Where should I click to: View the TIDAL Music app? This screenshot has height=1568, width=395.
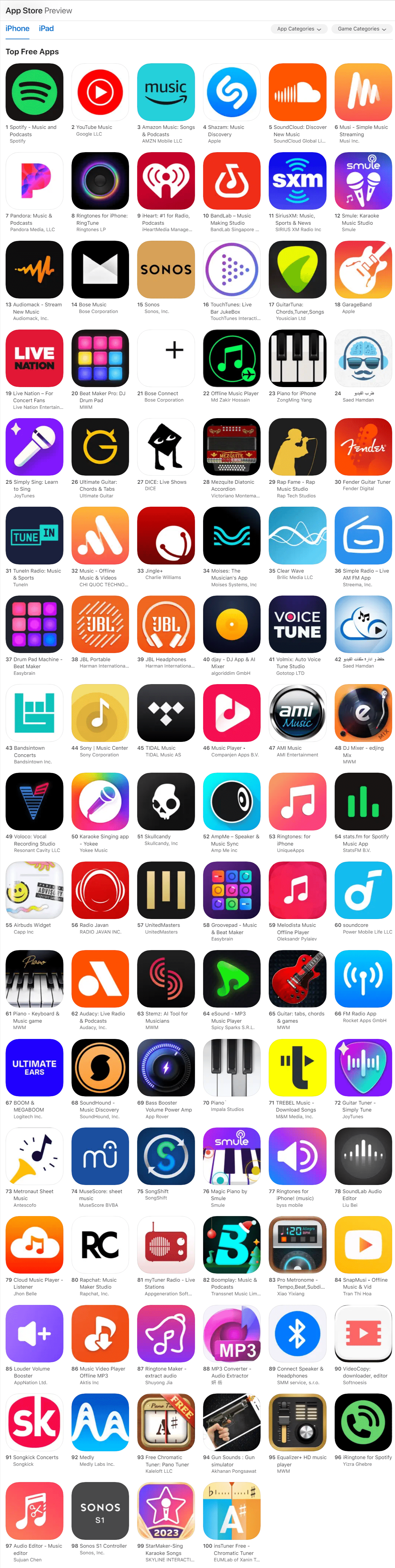point(166,713)
